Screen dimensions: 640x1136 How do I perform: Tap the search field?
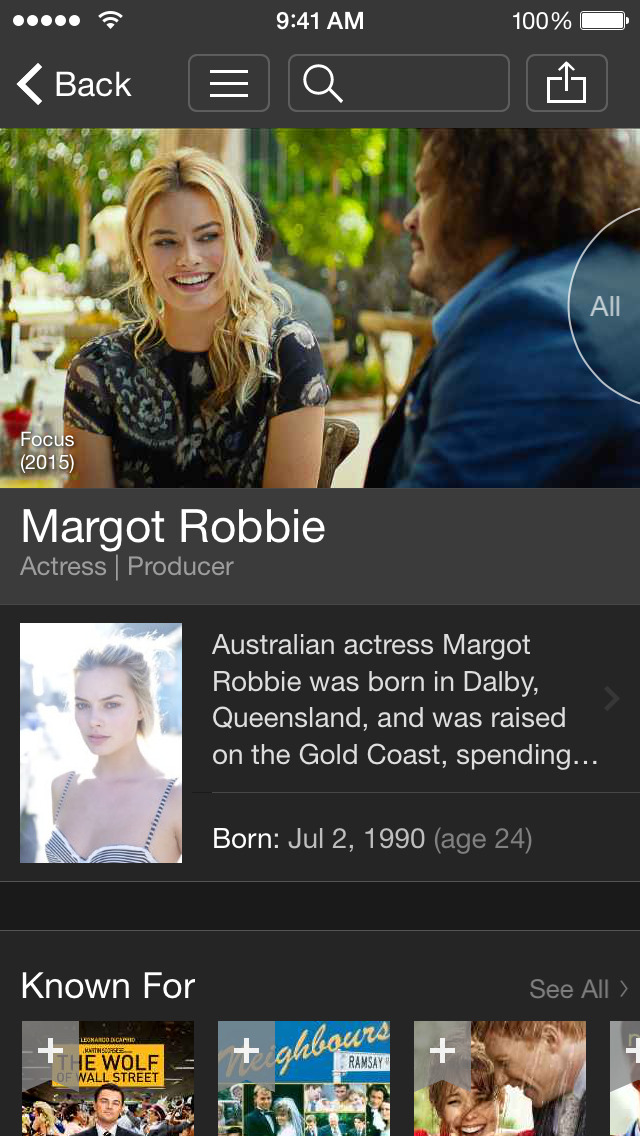click(x=398, y=83)
